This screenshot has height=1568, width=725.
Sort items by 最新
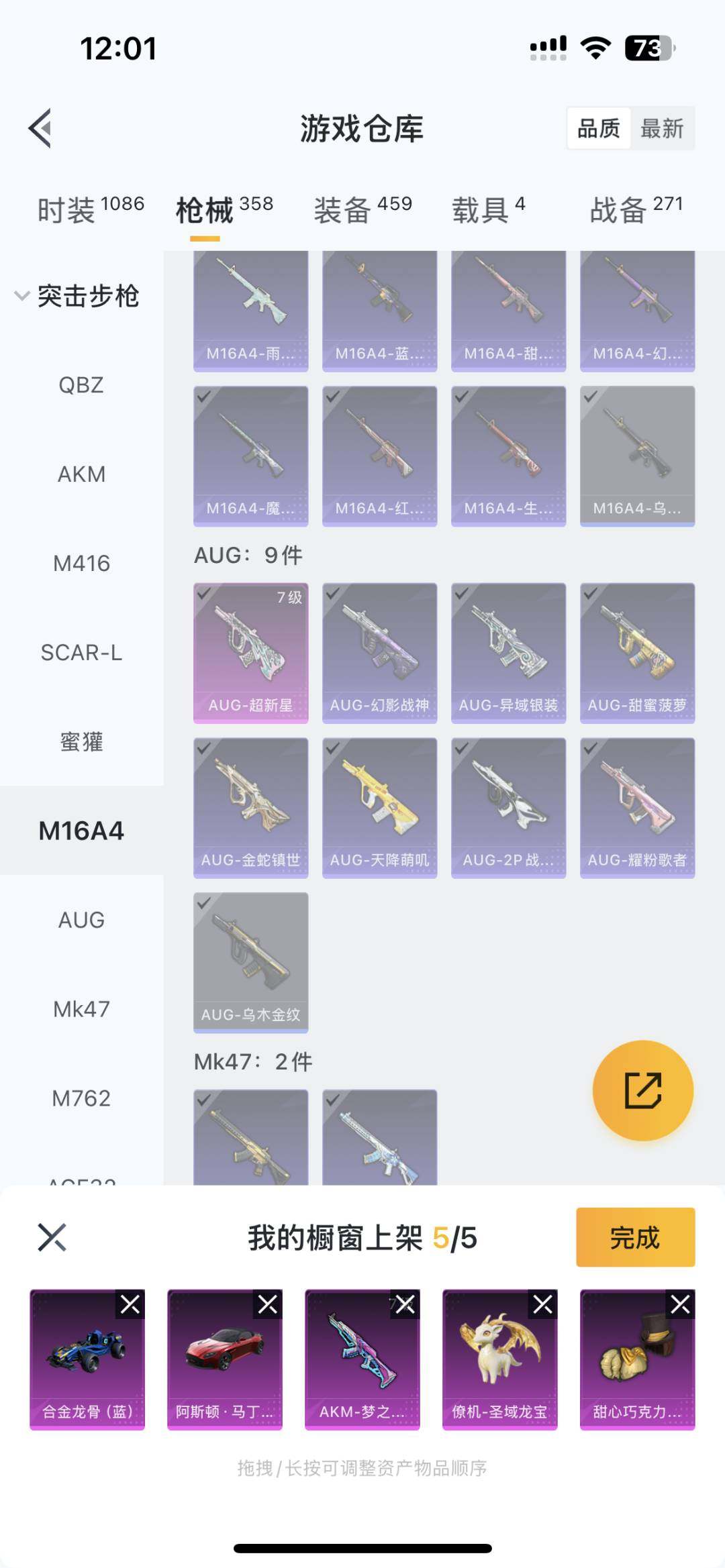pyautogui.click(x=662, y=128)
